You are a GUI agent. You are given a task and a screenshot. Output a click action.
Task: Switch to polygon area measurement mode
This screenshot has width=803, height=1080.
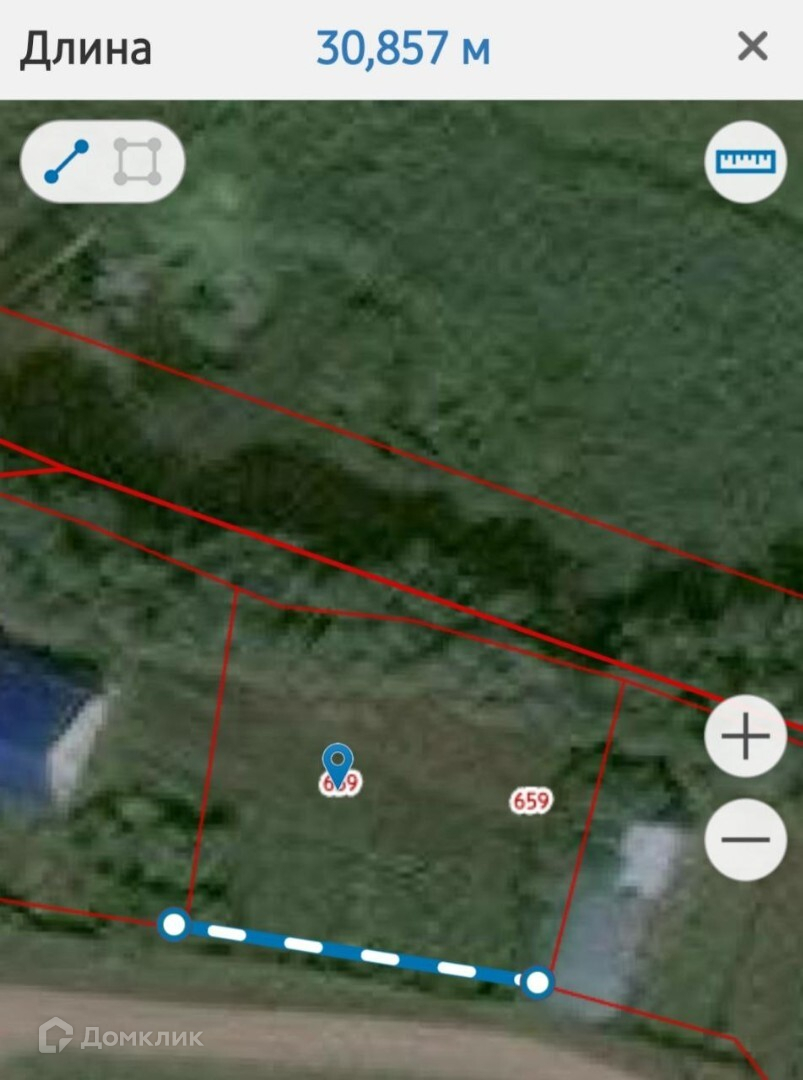tap(138, 162)
